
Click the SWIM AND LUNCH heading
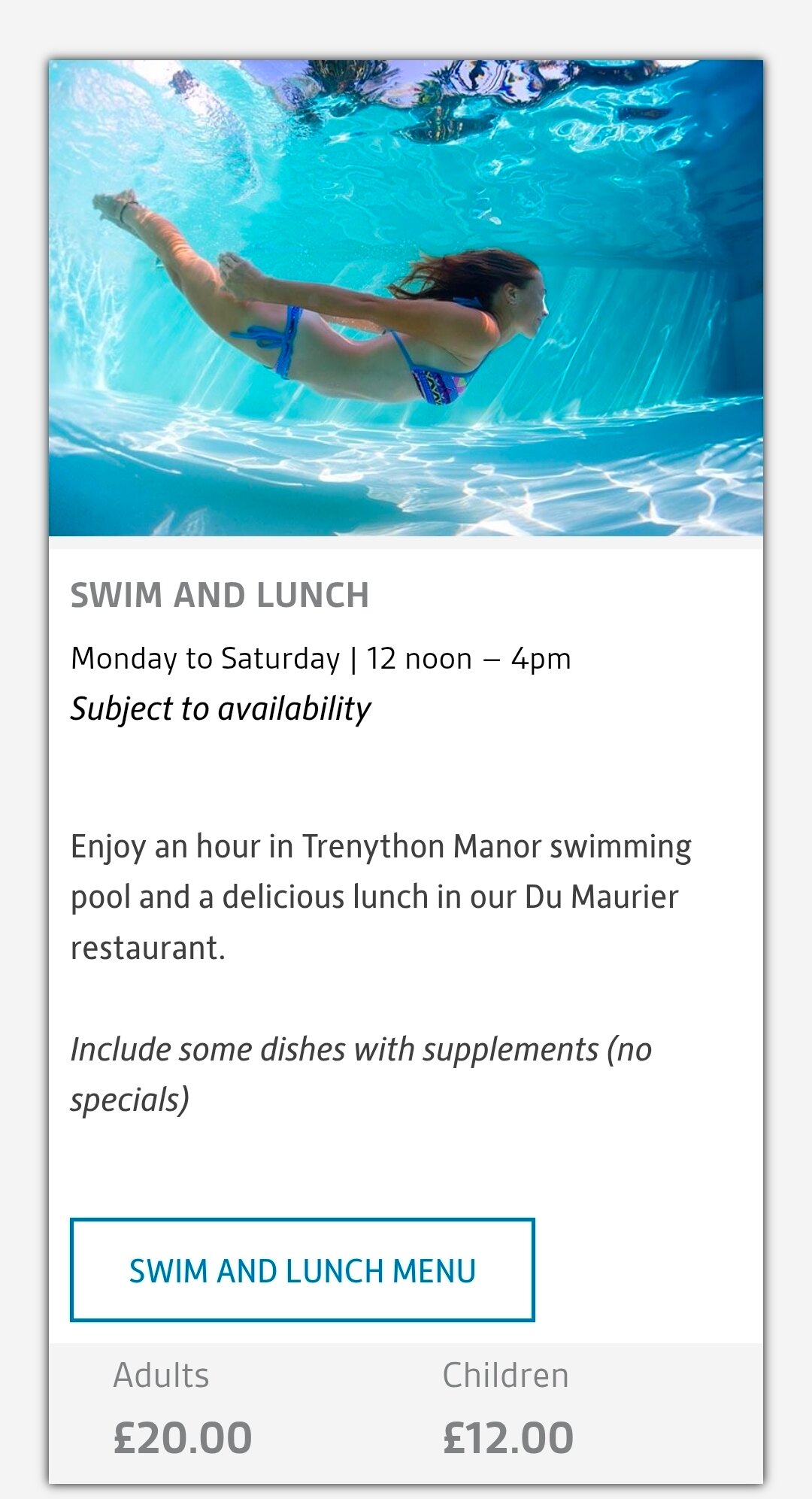click(220, 595)
